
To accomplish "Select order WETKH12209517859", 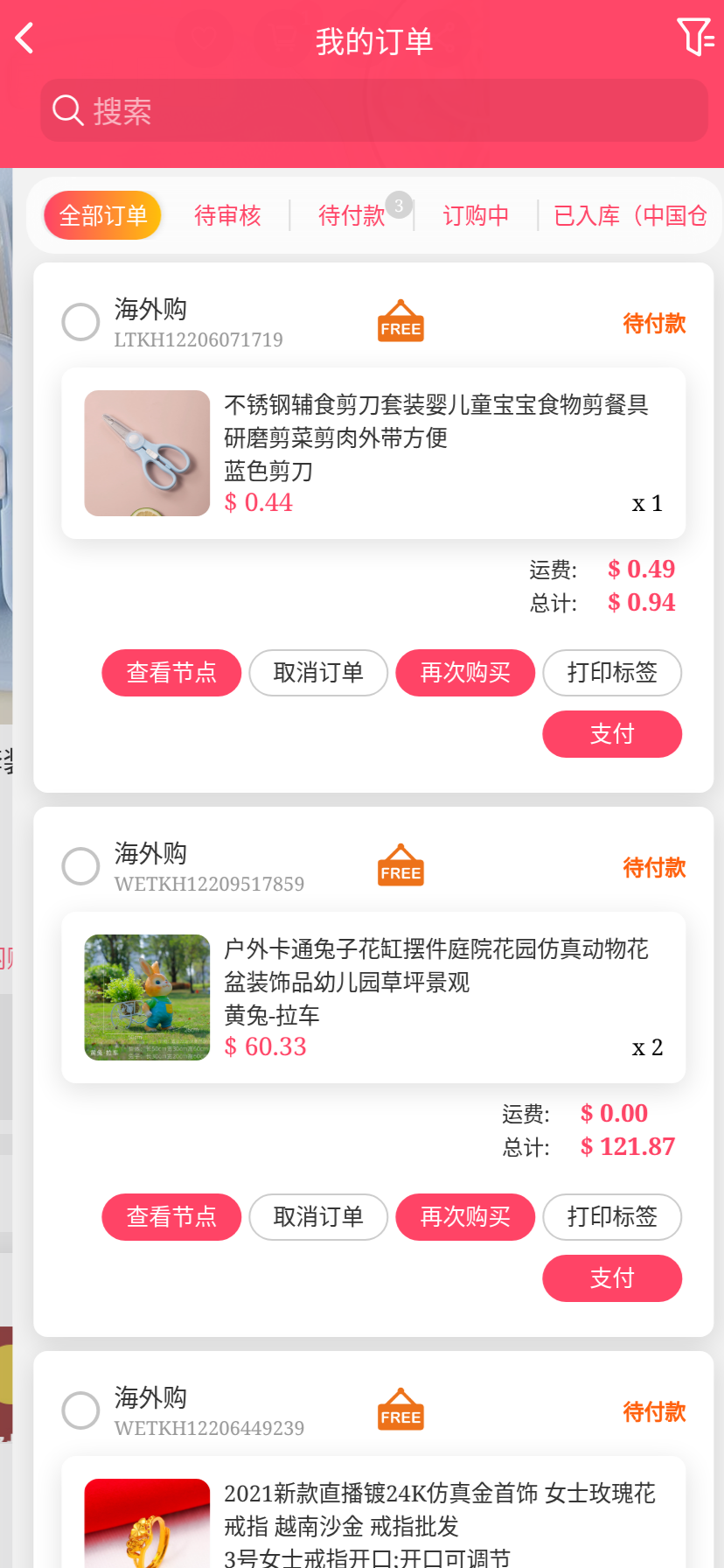I will pos(80,866).
